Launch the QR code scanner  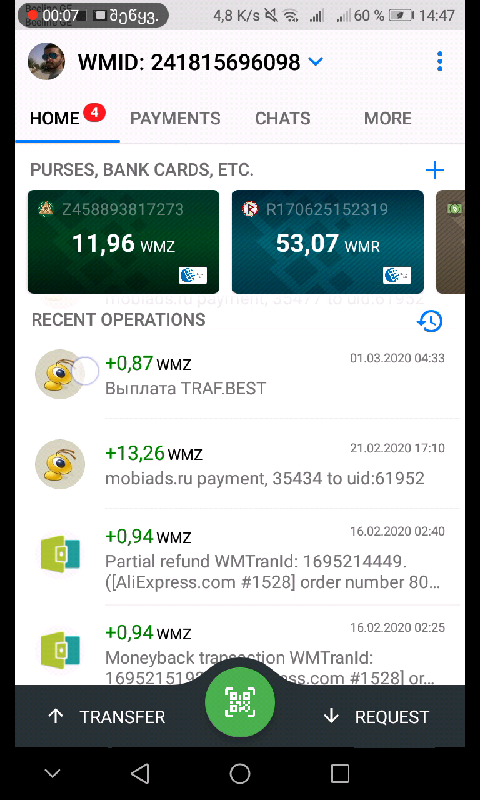click(240, 703)
